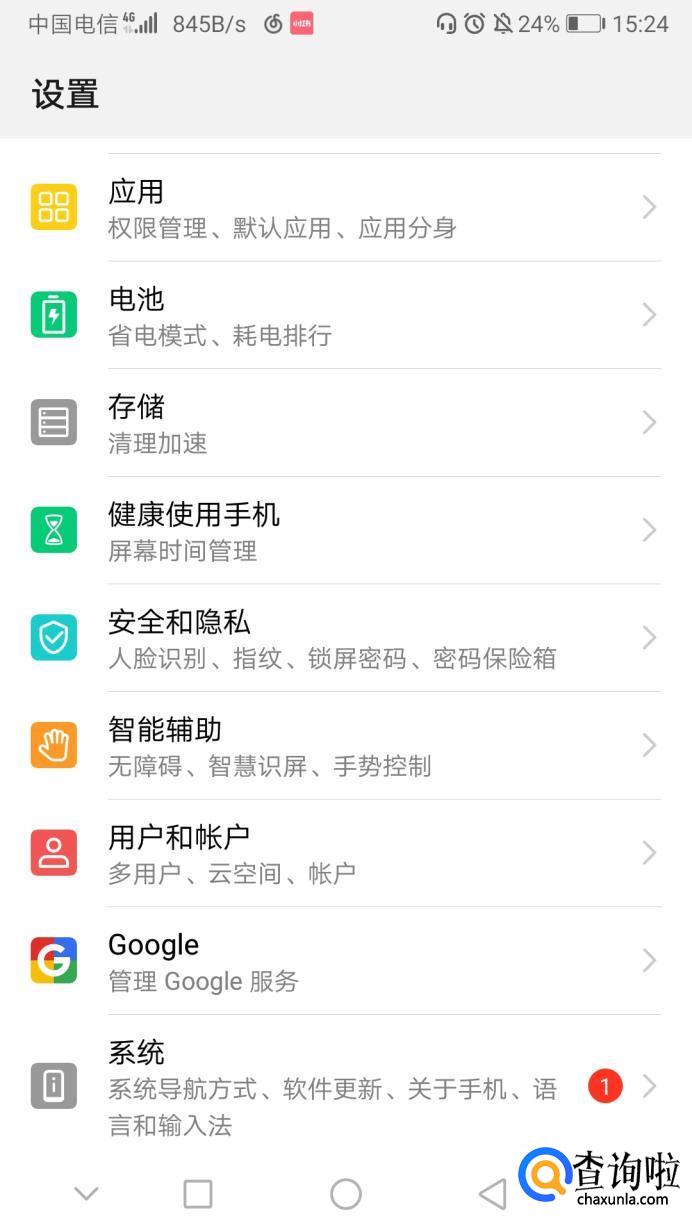Image resolution: width=692 pixels, height=1230 pixels.
Task: Tap the home button in navigation bar
Action: coord(345,1193)
